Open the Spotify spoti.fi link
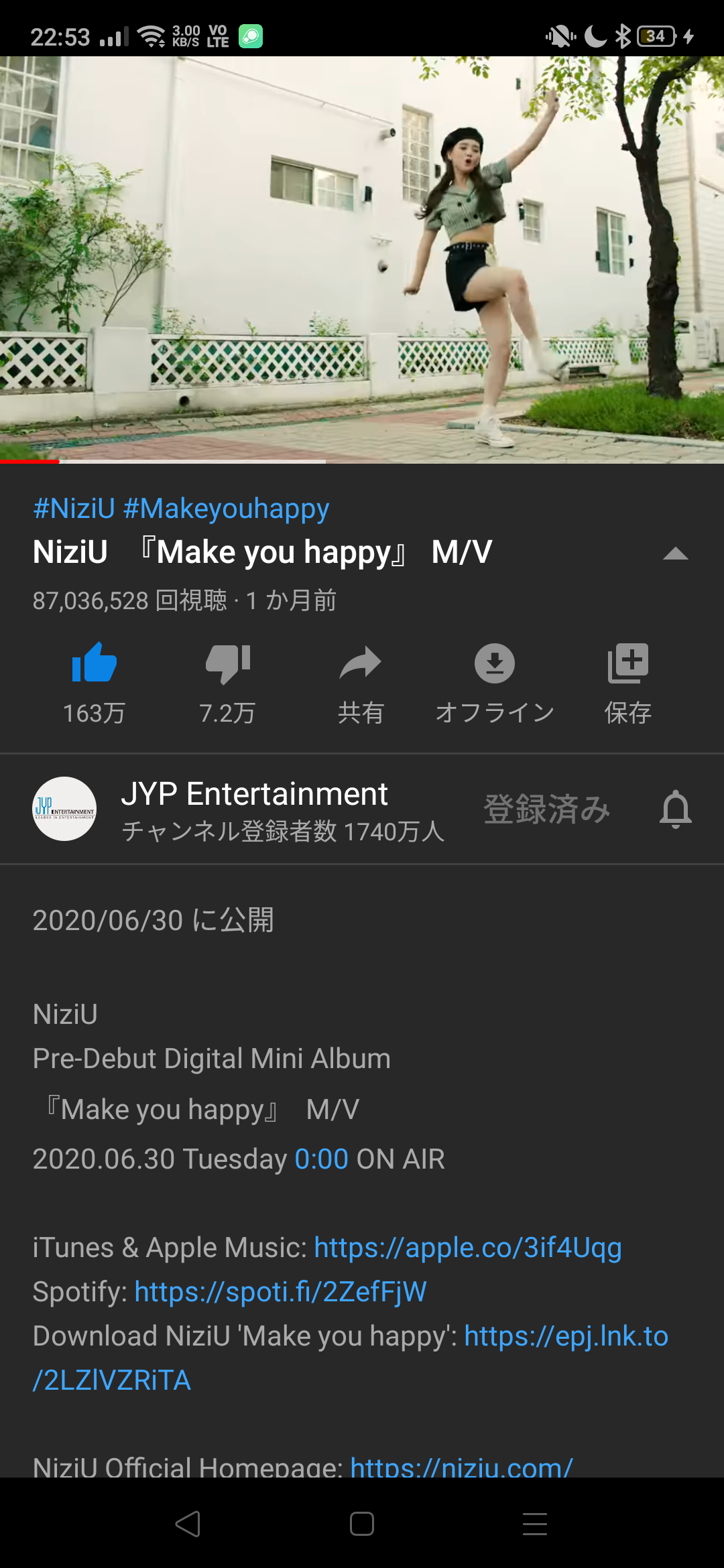 pyautogui.click(x=280, y=1292)
